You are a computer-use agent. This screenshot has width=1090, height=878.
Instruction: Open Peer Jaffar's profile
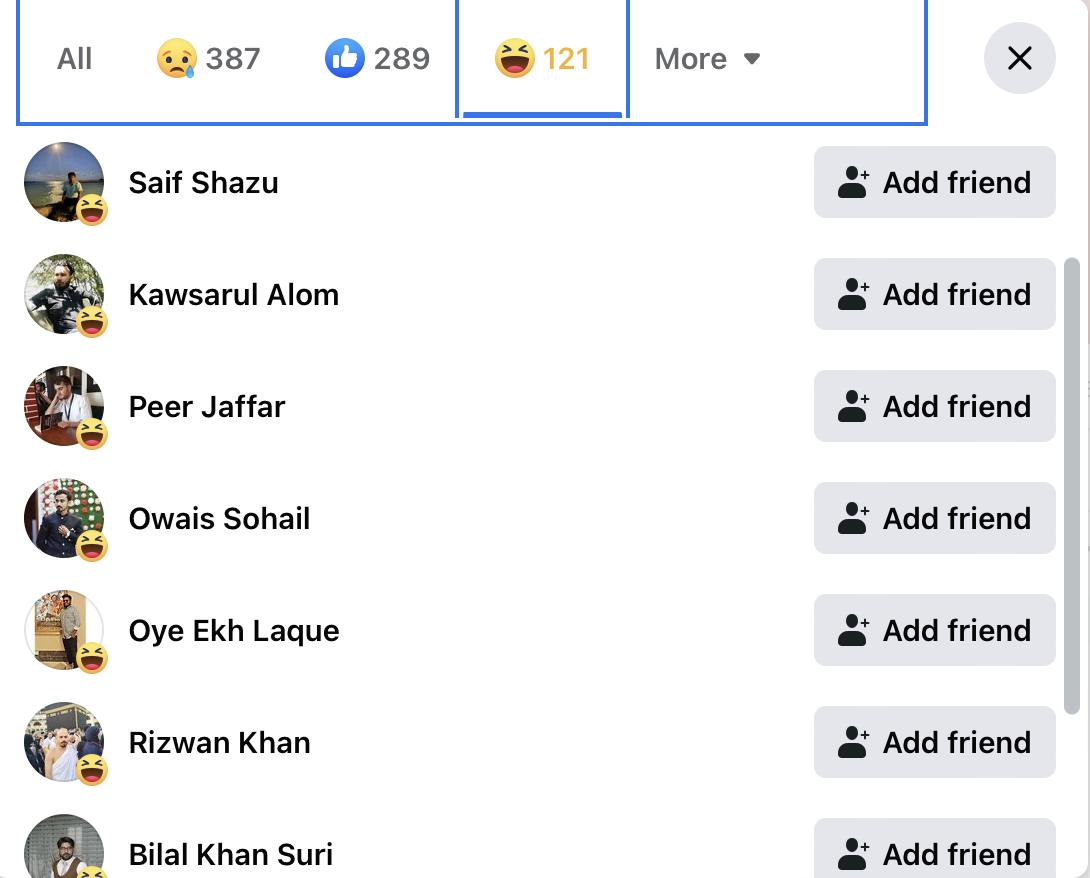(207, 407)
